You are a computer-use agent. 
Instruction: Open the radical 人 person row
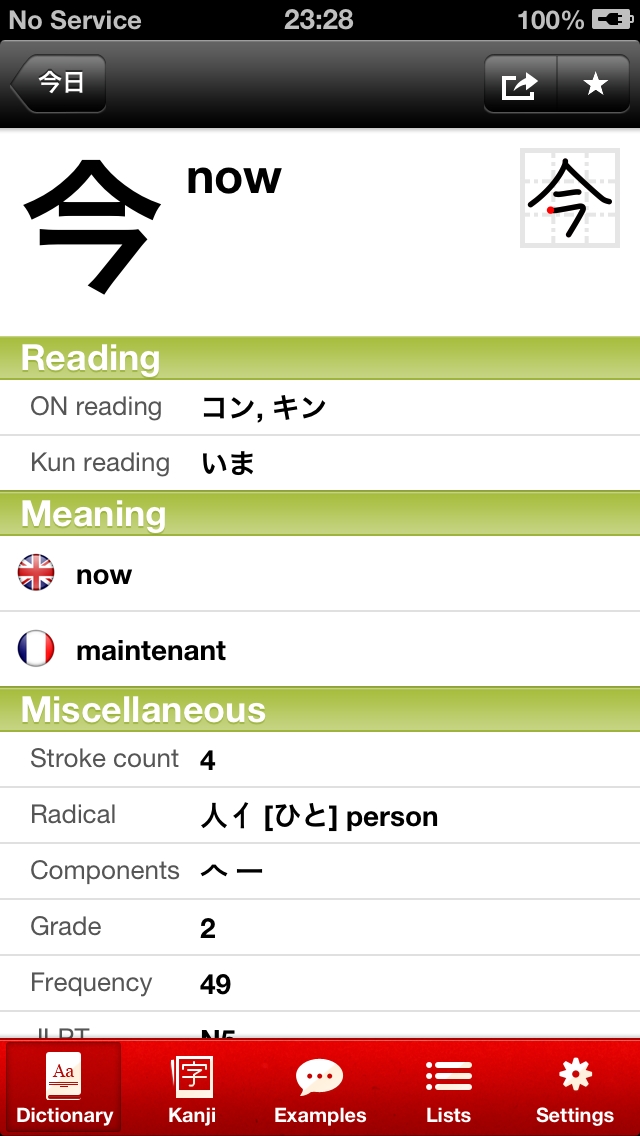tap(320, 816)
